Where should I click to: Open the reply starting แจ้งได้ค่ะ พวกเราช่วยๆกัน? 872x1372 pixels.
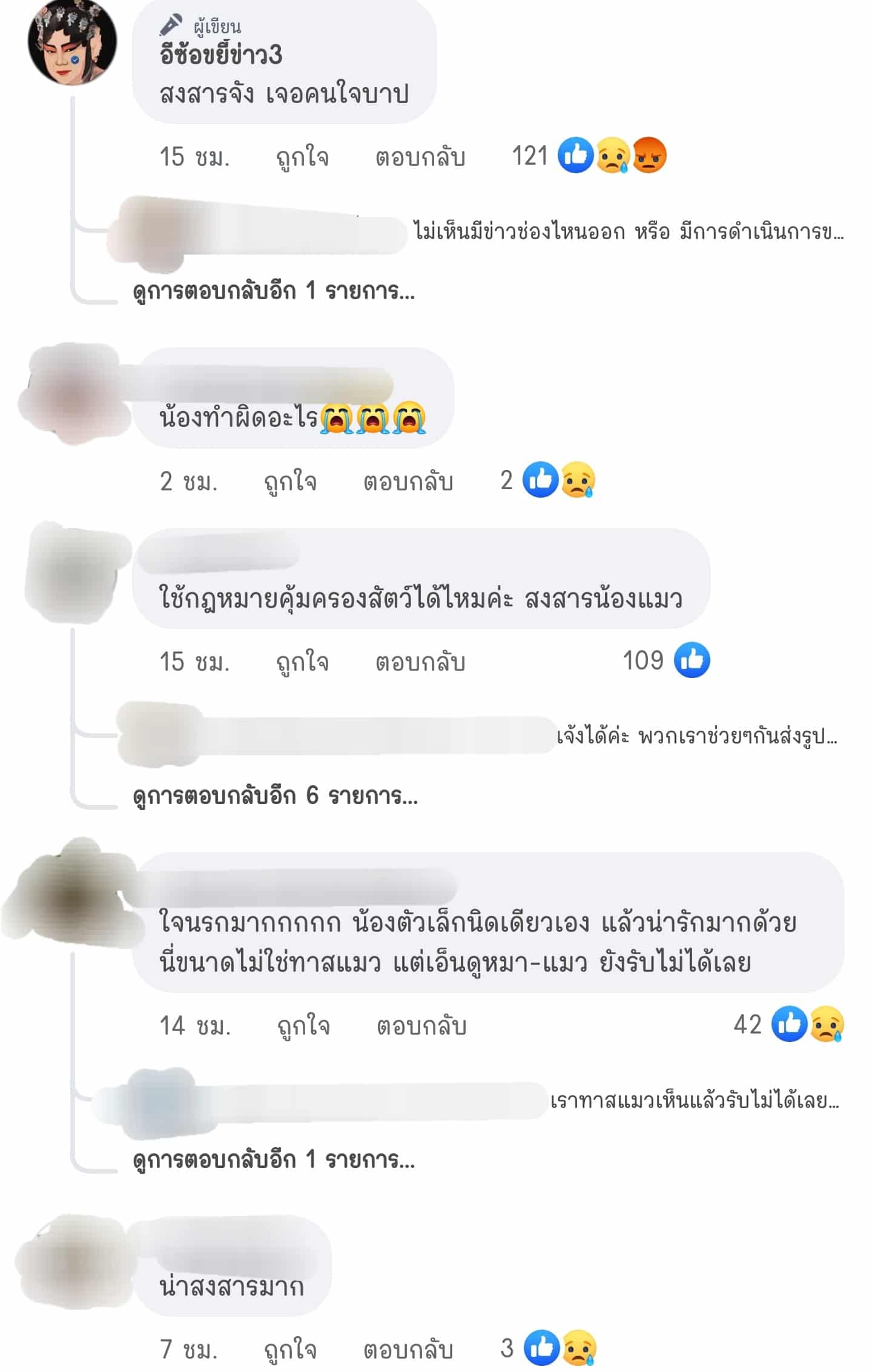point(696,737)
